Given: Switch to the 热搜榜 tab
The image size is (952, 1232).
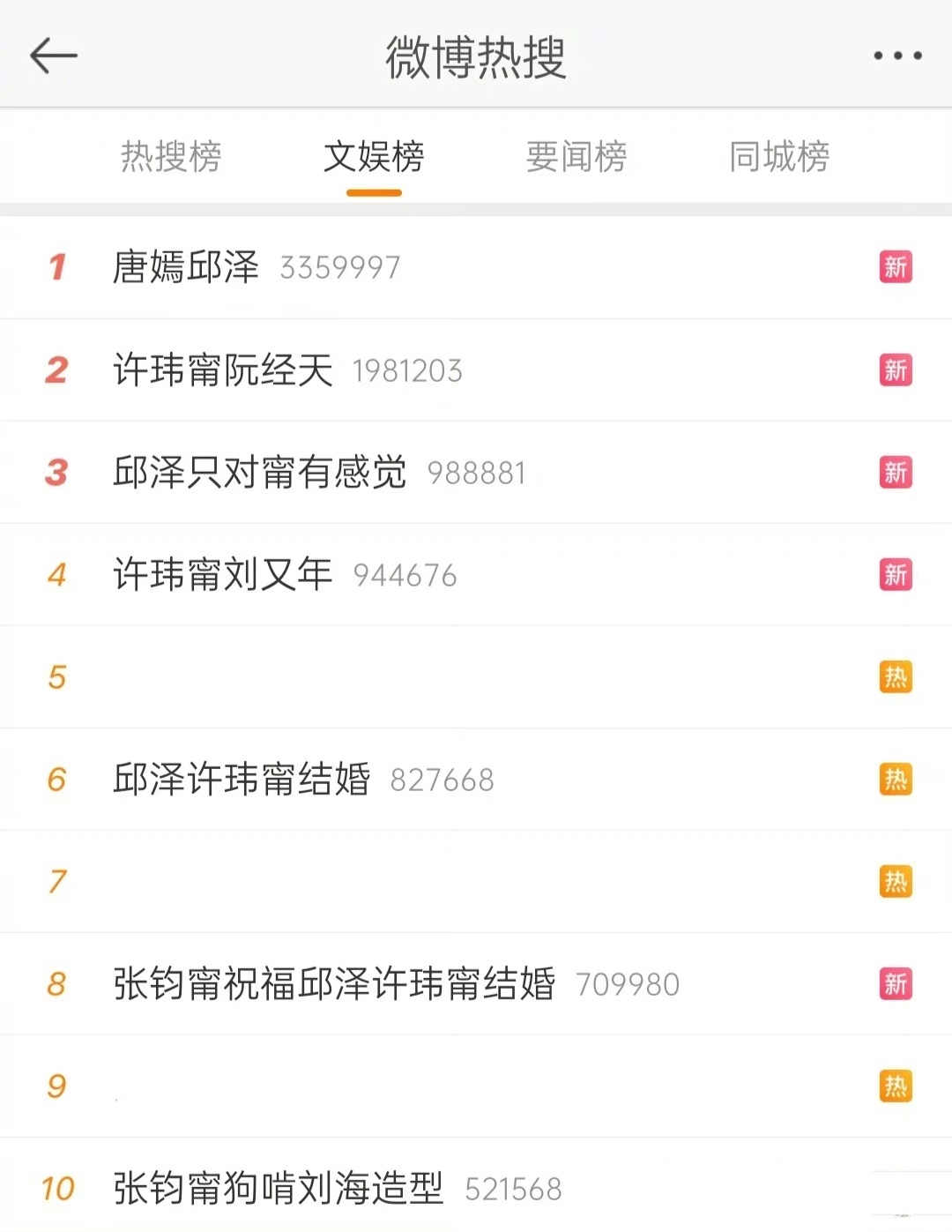Looking at the screenshot, I should coord(171,157).
